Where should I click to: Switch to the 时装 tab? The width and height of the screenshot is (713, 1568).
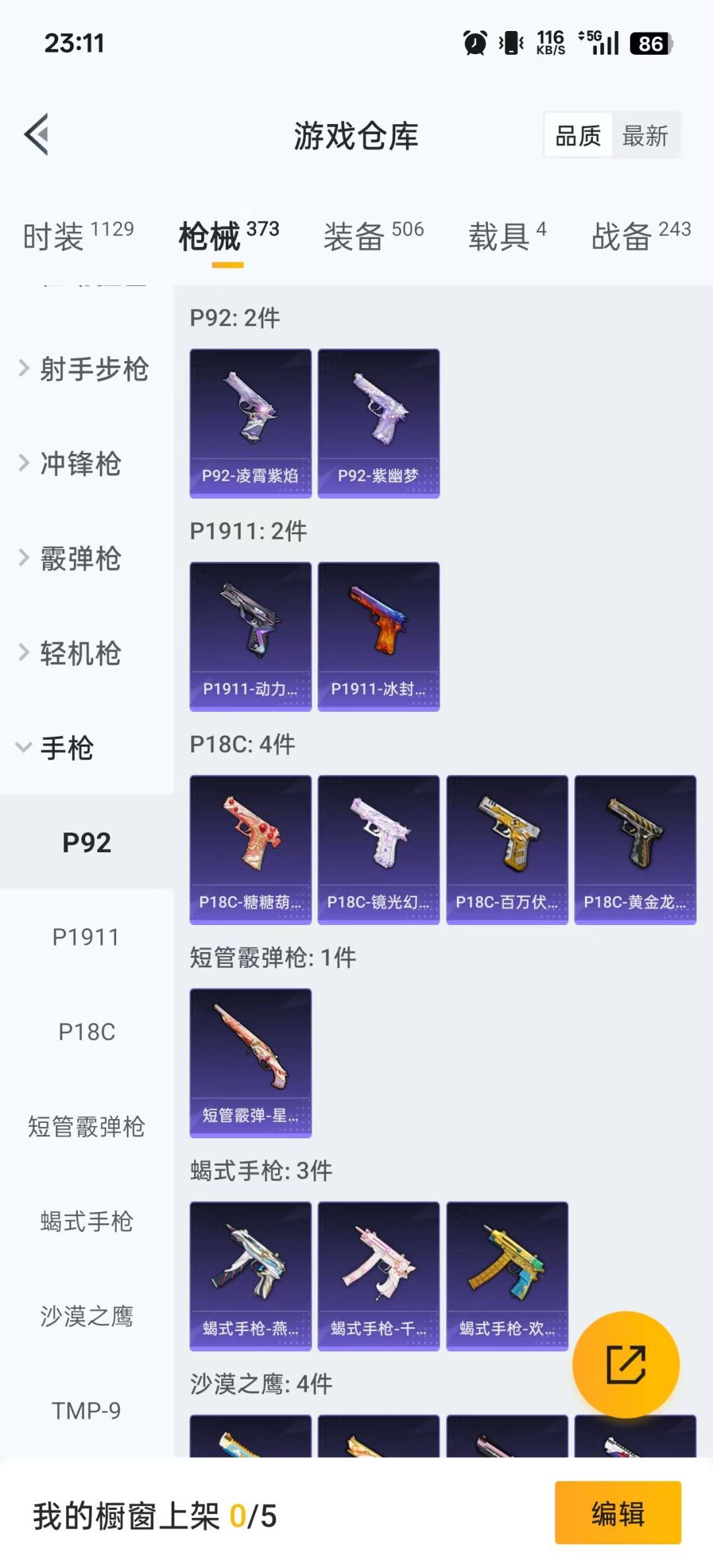click(78, 236)
